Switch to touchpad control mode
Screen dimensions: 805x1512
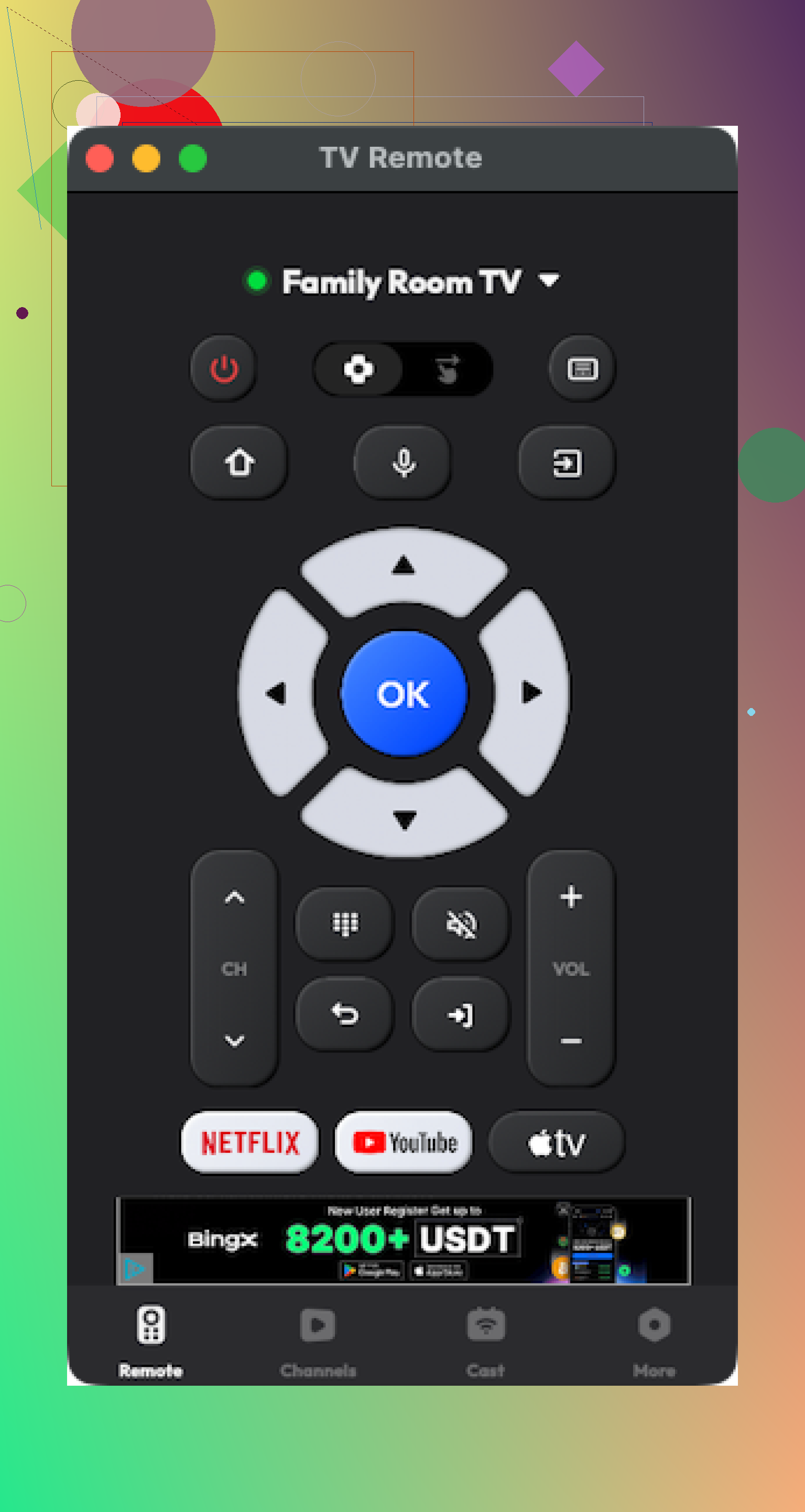(448, 369)
